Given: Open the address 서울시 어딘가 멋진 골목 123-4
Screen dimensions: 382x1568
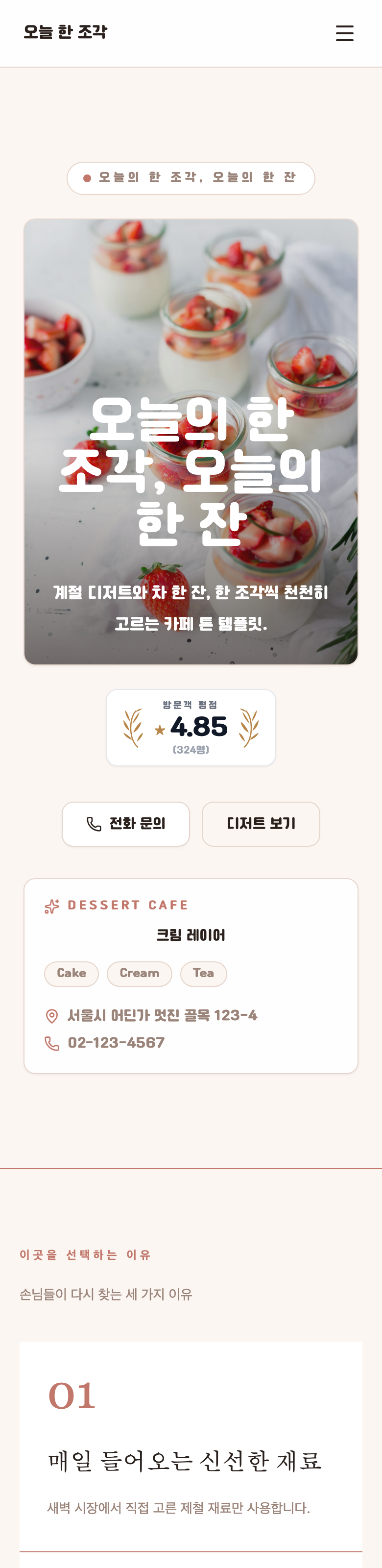Looking at the screenshot, I should (x=162, y=1015).
